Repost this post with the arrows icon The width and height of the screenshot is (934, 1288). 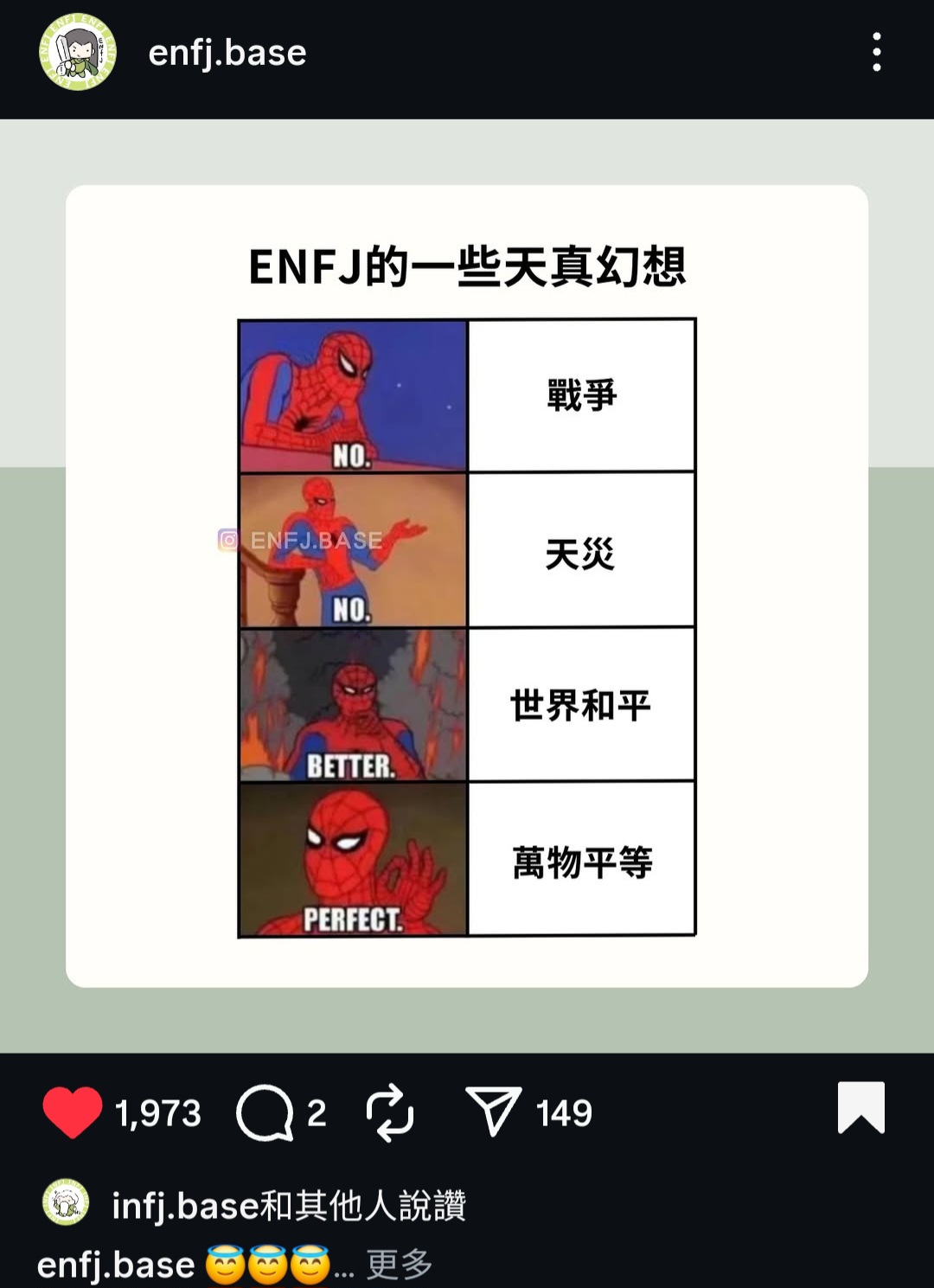390,1112
